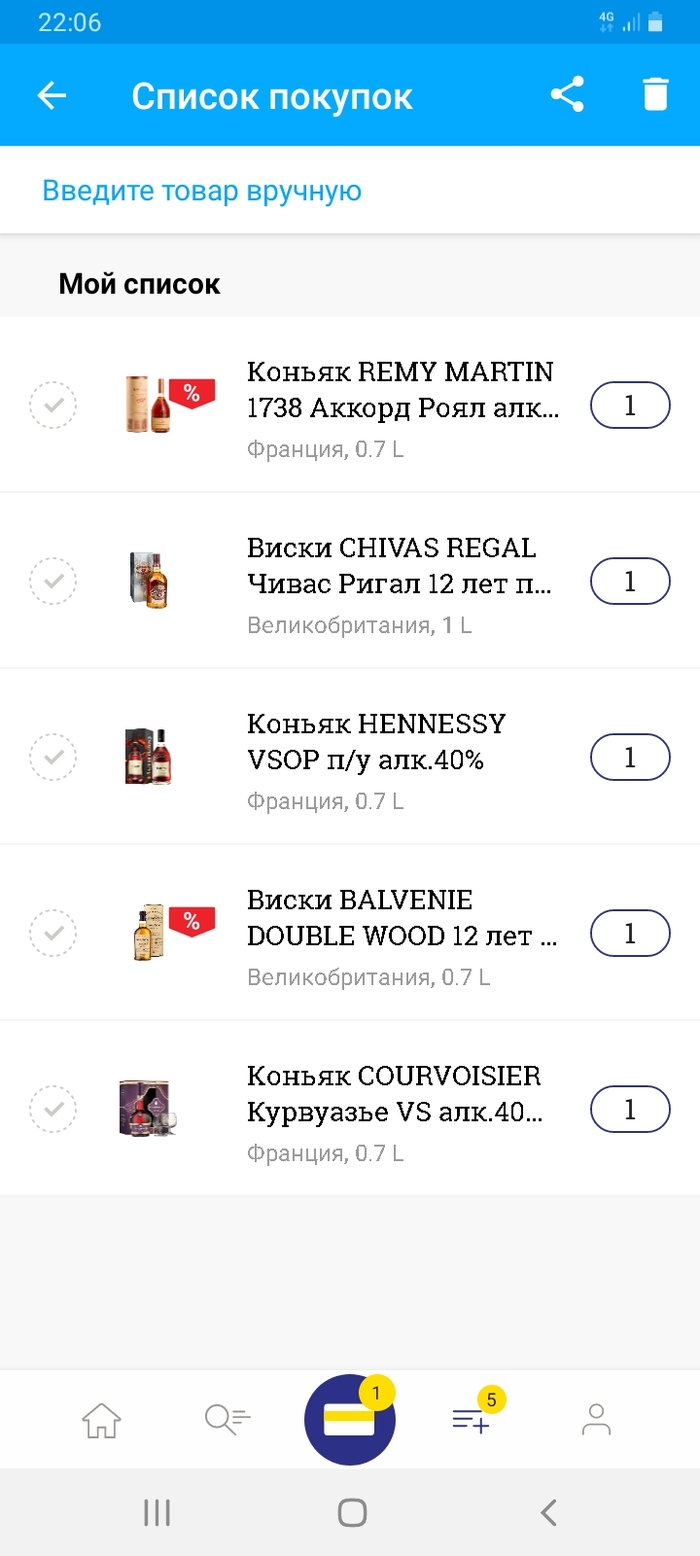Image resolution: width=700 pixels, height=1556 pixels.
Task: Change quantity of Remy Martin 1738
Action: (630, 405)
